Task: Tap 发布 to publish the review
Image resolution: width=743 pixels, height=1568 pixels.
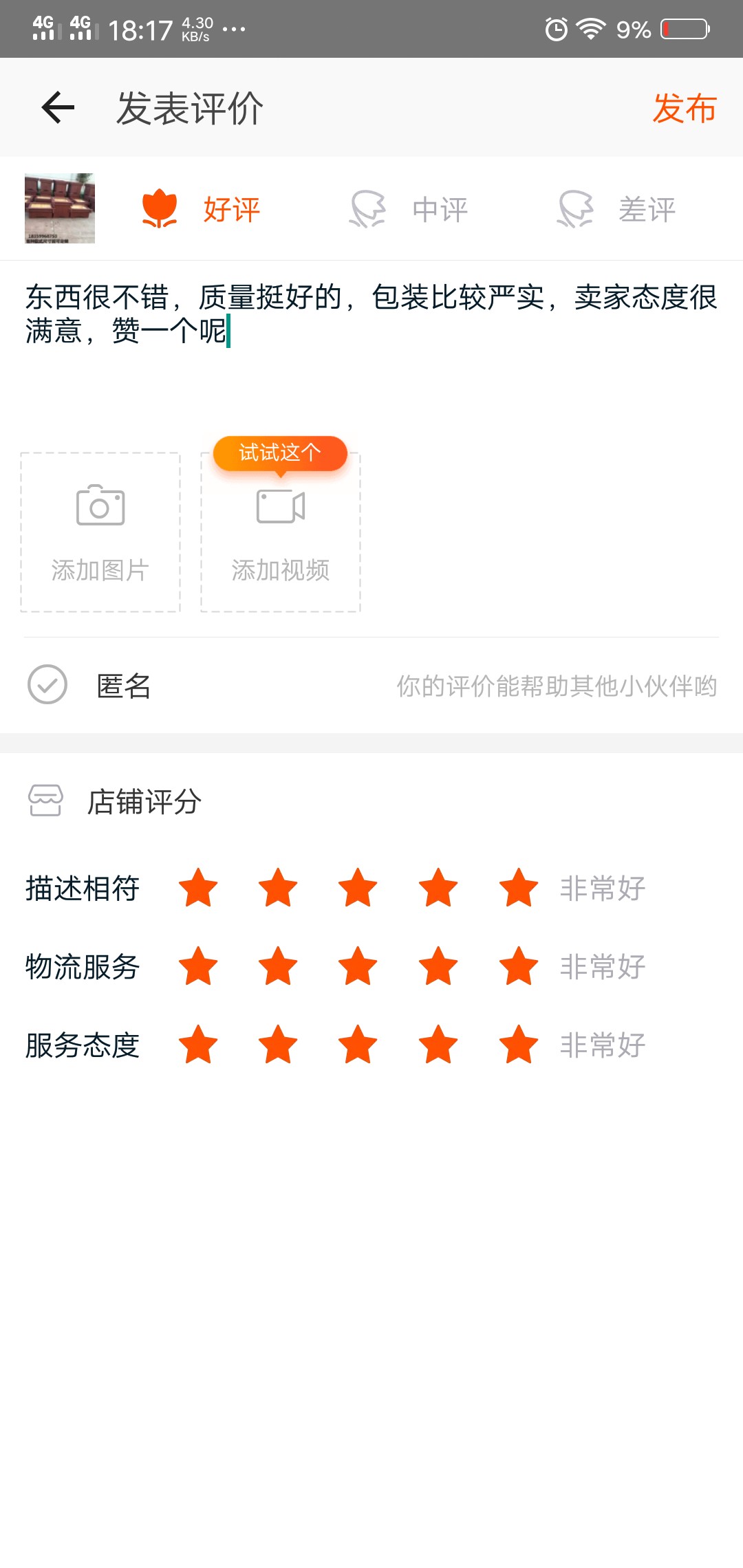Action: pyautogui.click(x=685, y=108)
